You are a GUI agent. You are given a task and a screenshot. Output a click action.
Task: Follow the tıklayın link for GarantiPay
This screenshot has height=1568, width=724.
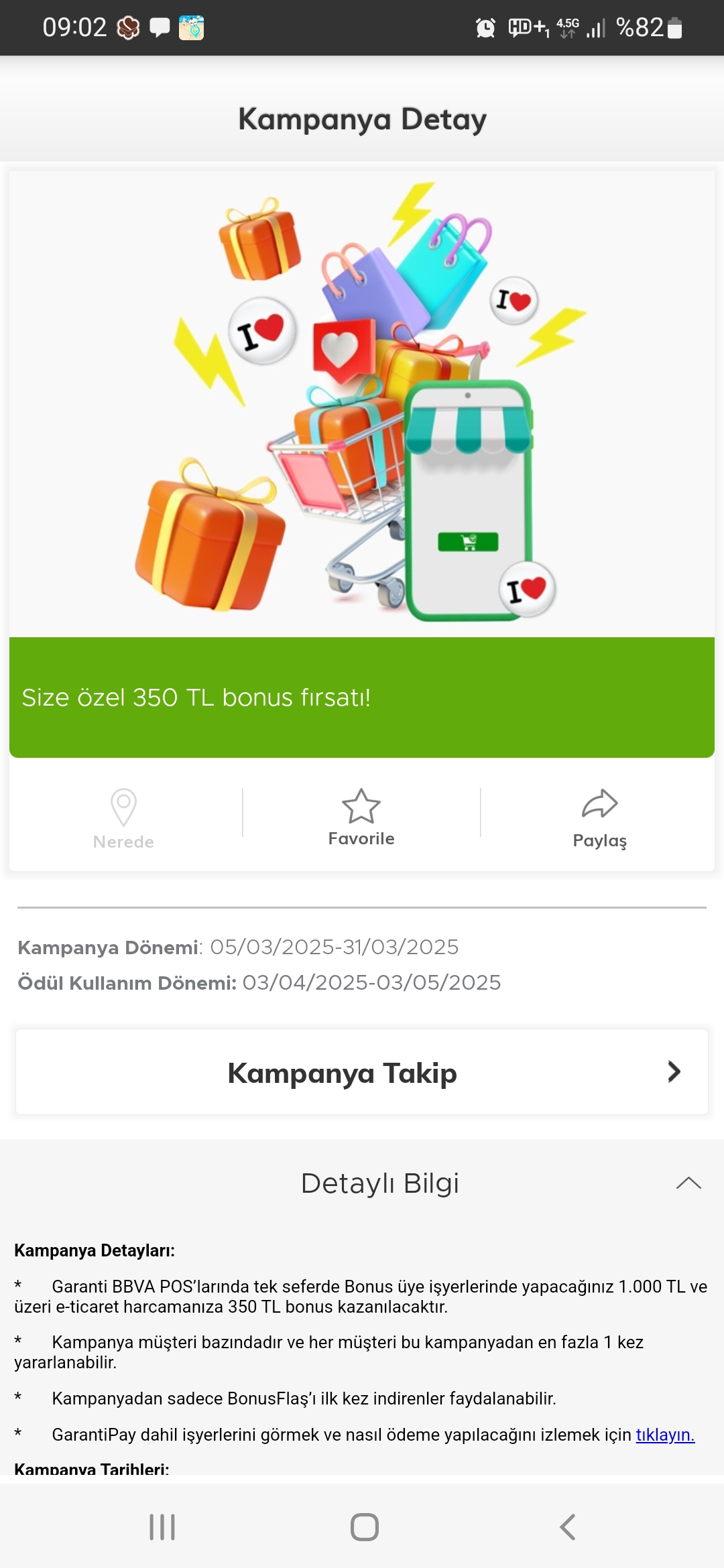click(665, 1435)
